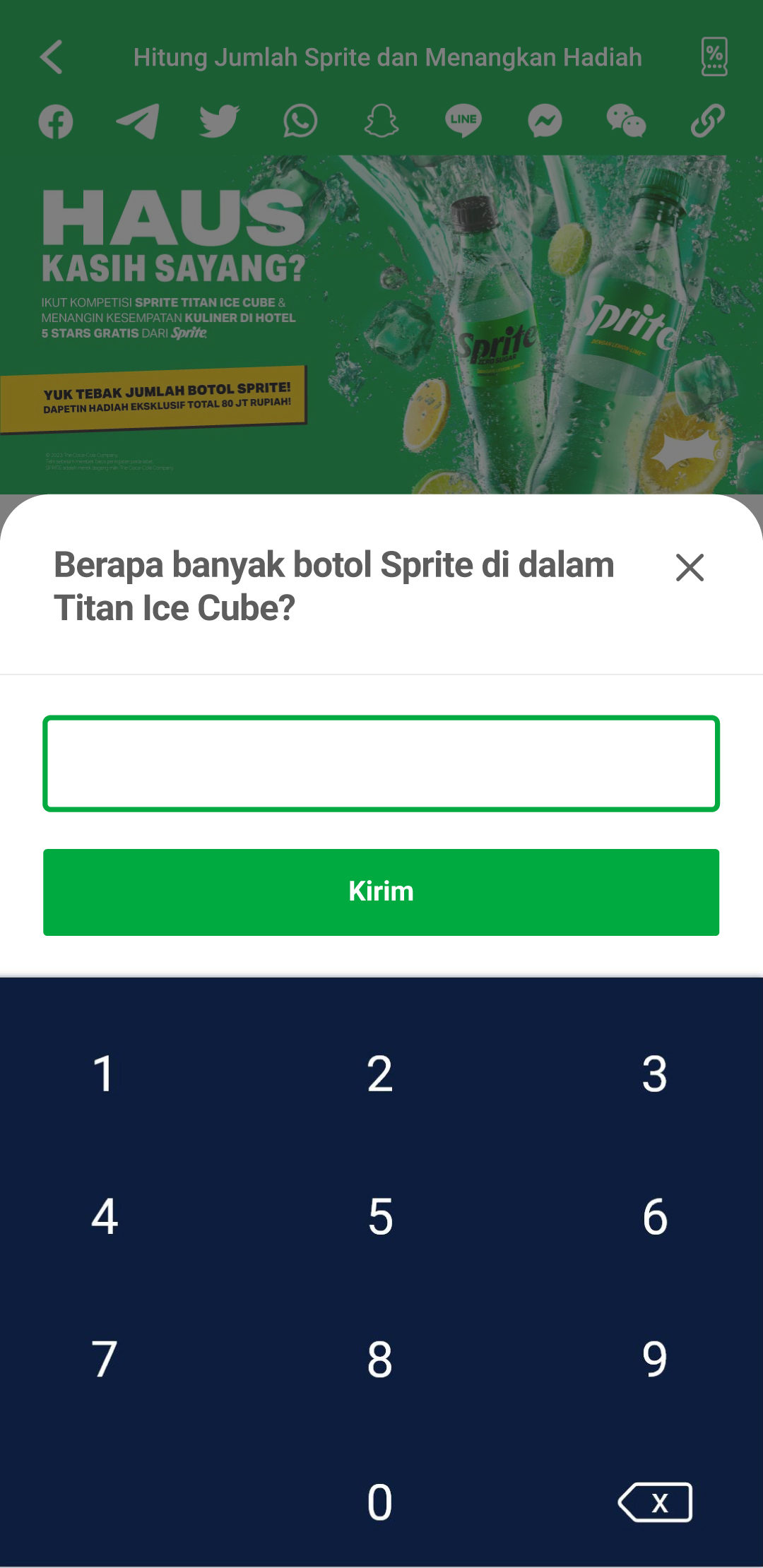The image size is (763, 1568).
Task: Enter digit 8 on the keypad
Action: tap(380, 1360)
